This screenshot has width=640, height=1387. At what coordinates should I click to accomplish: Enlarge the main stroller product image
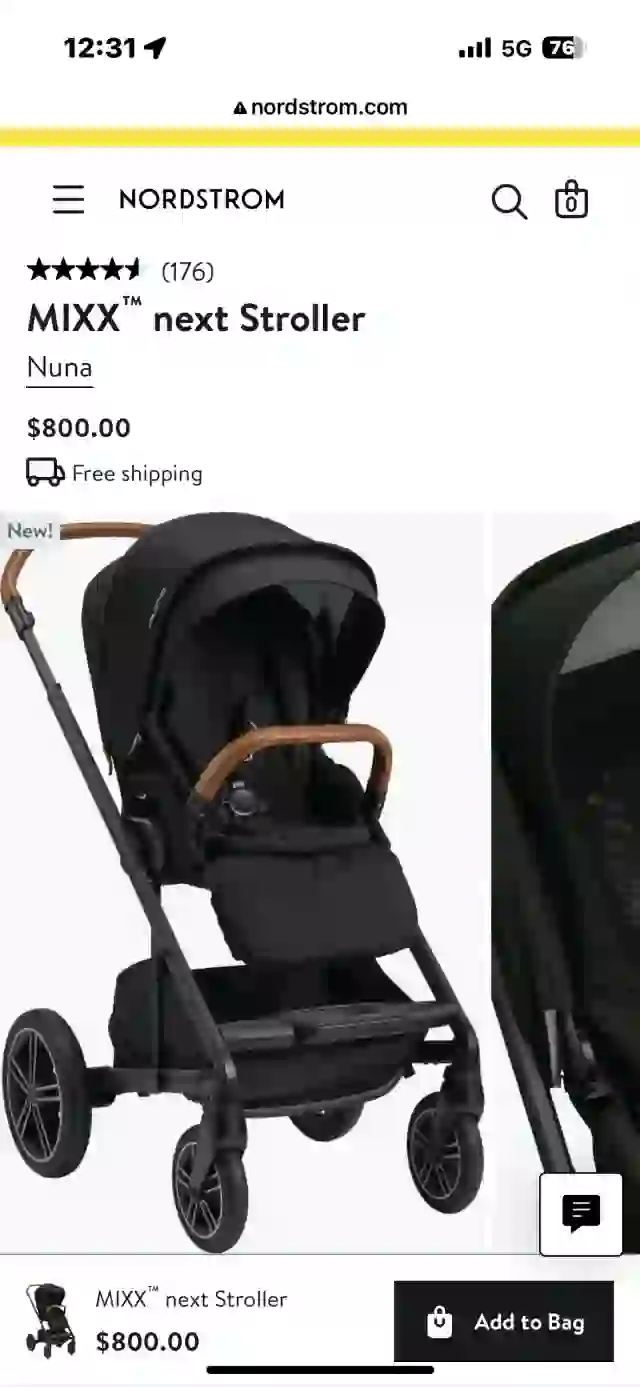click(x=242, y=880)
